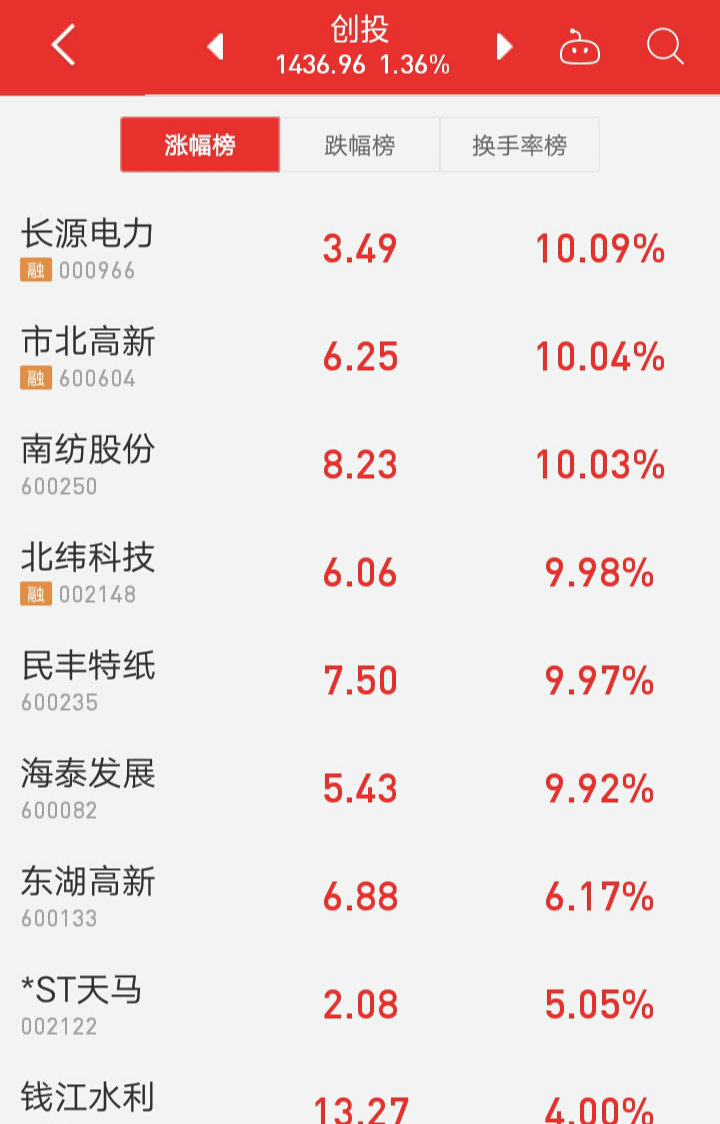720x1124 pixels.
Task: Select the 涨幅榜 tab
Action: tap(199, 144)
